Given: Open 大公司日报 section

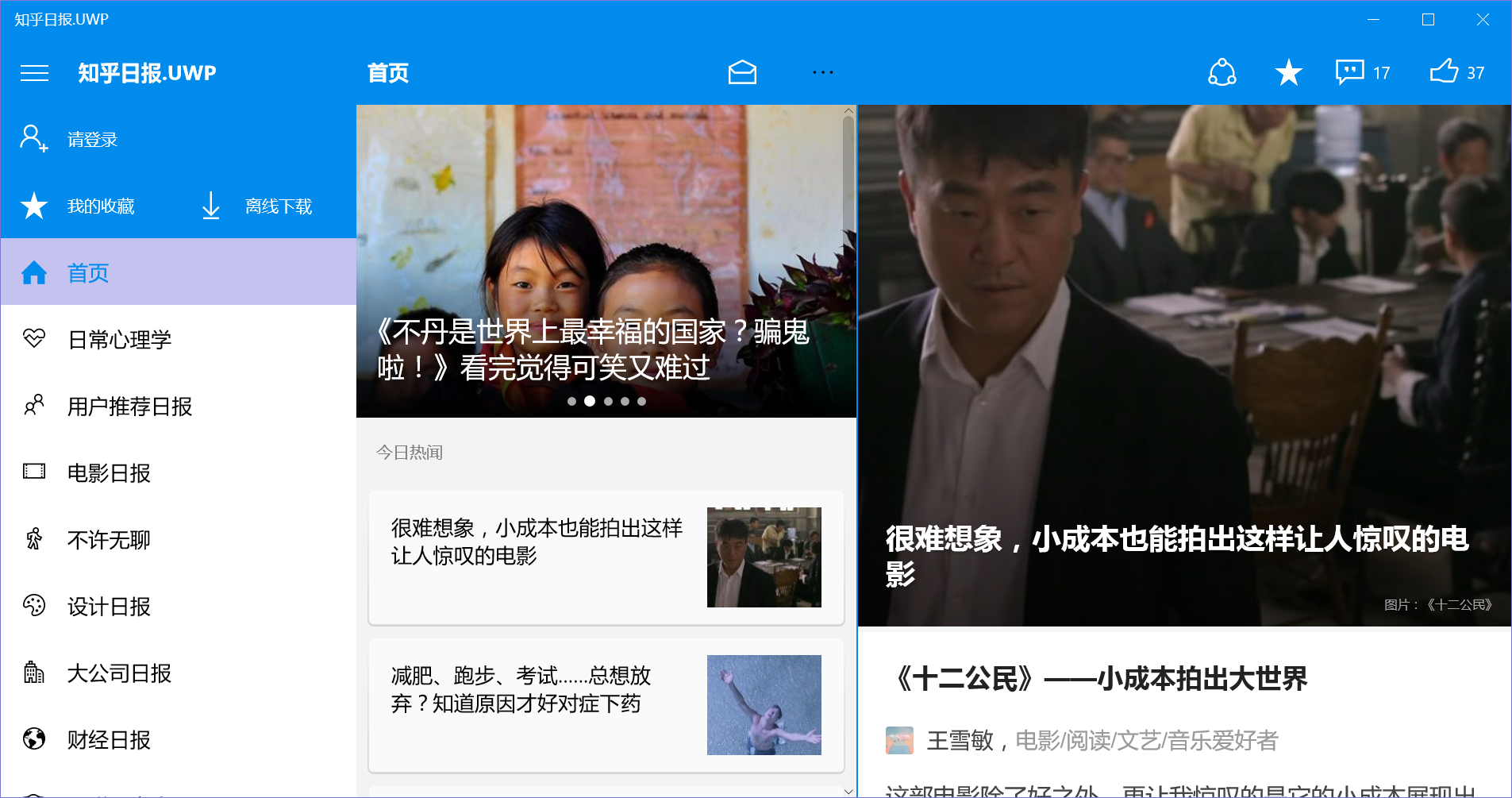Looking at the screenshot, I should 178,673.
